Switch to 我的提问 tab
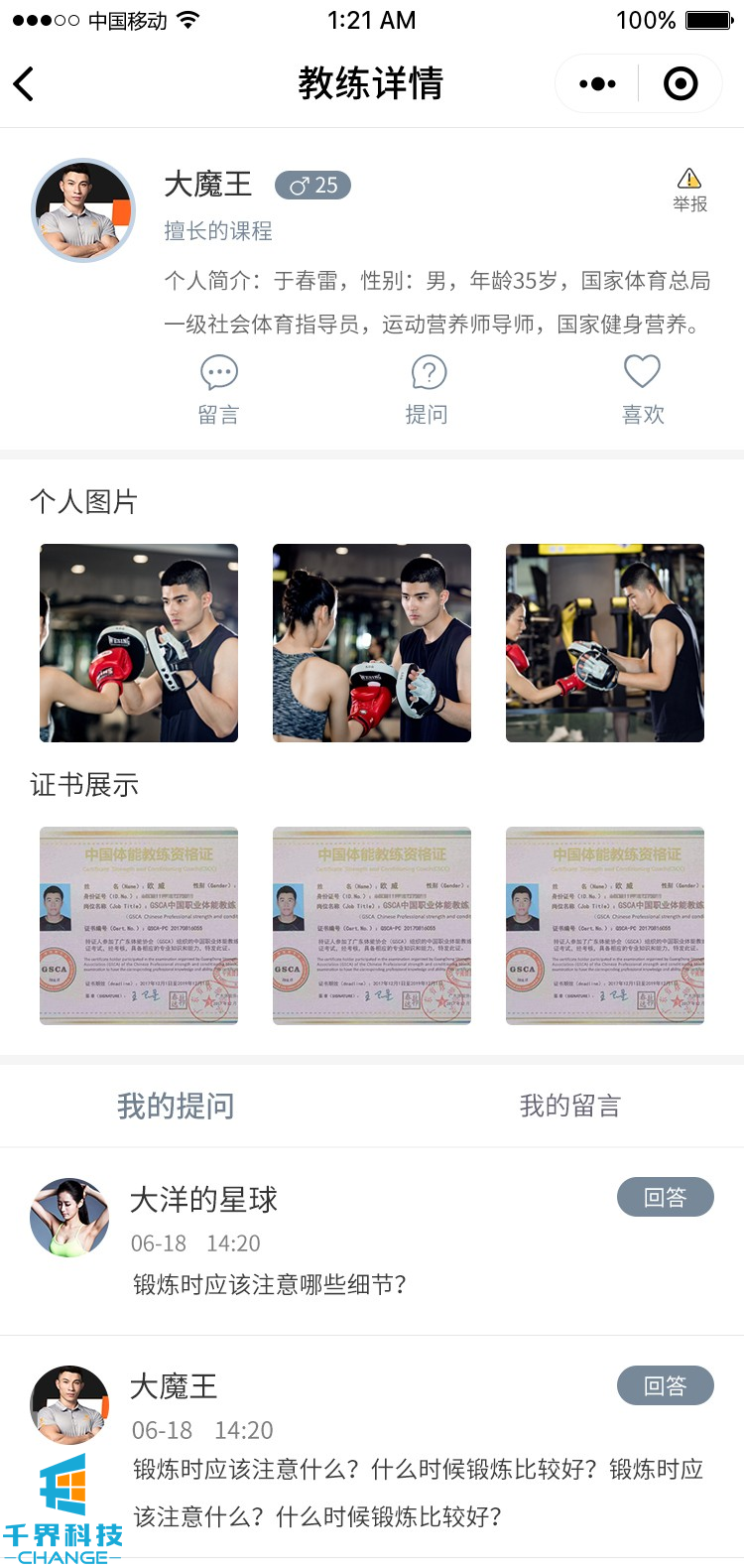 coord(176,1106)
